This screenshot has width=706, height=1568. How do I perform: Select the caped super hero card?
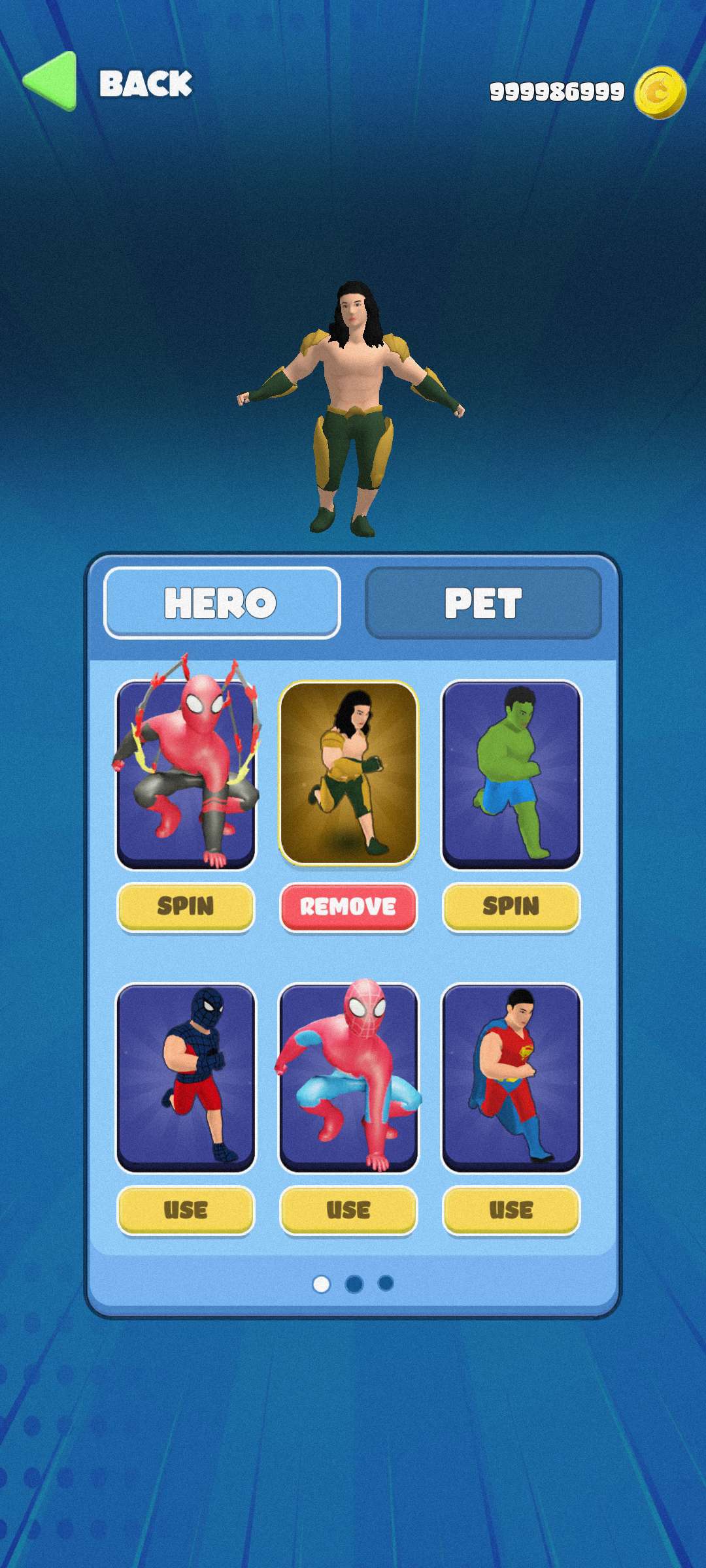point(511,1078)
